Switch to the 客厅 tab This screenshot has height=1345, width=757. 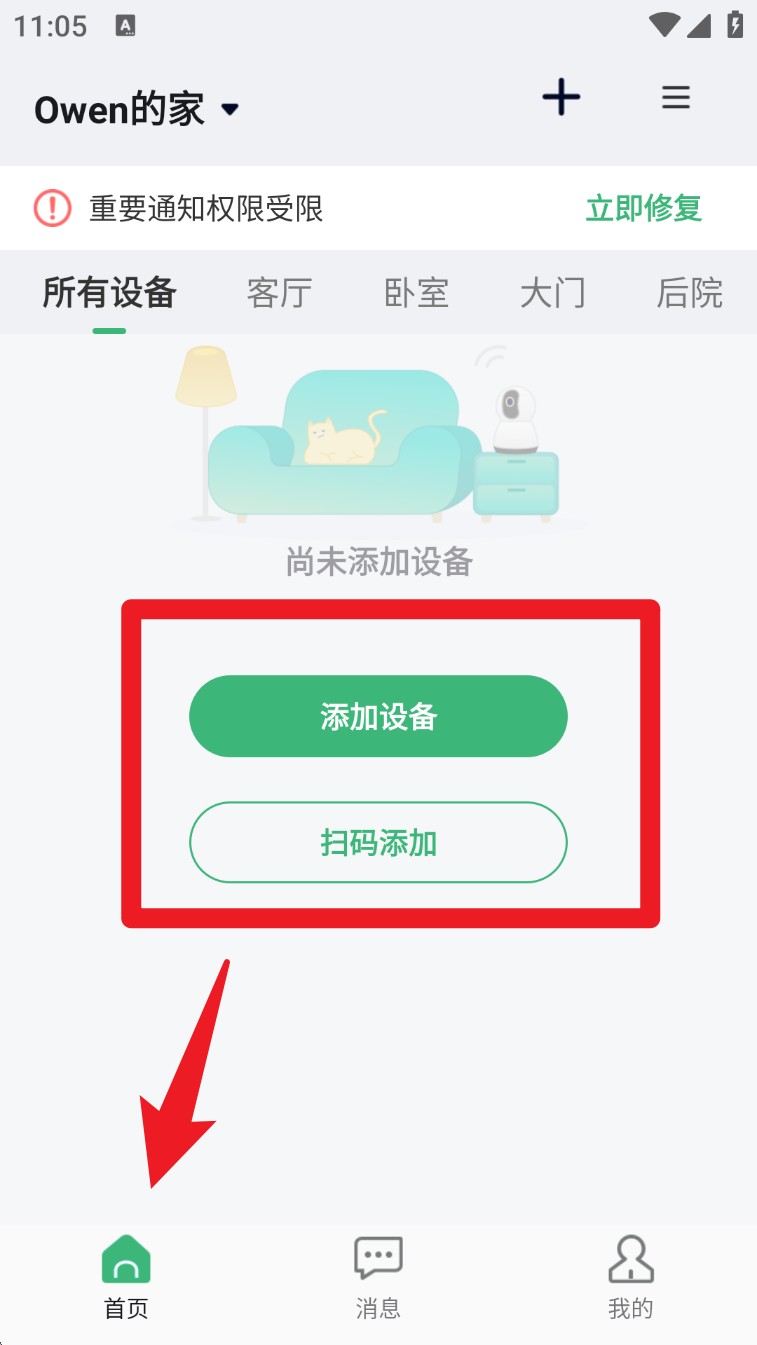[x=279, y=293]
